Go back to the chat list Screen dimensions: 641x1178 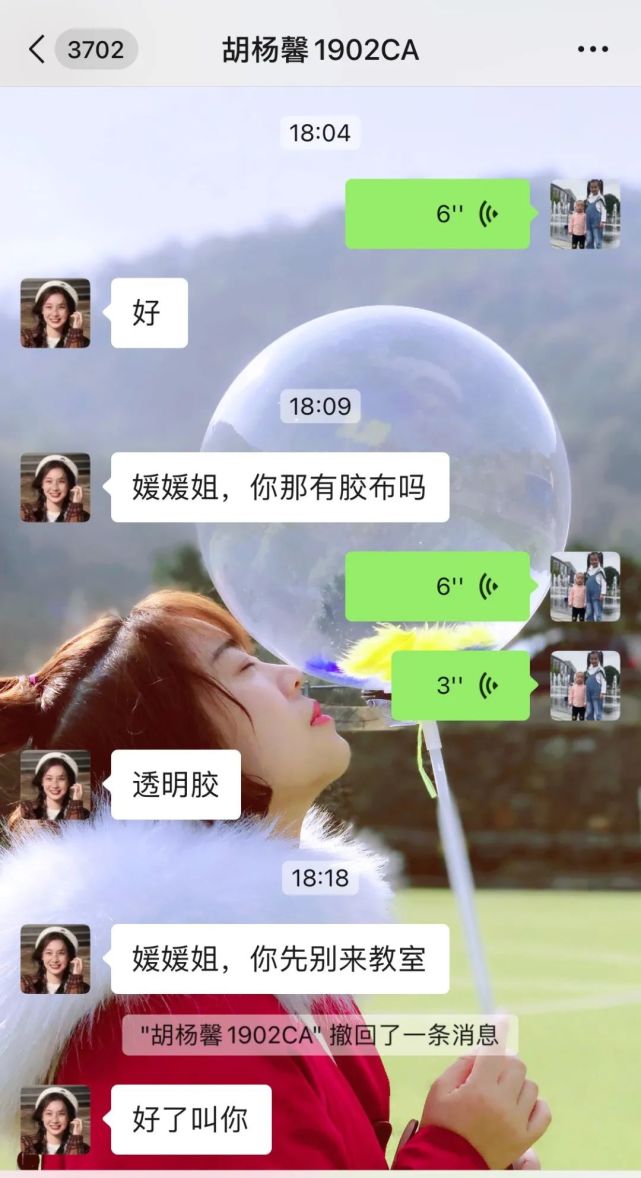[37, 49]
